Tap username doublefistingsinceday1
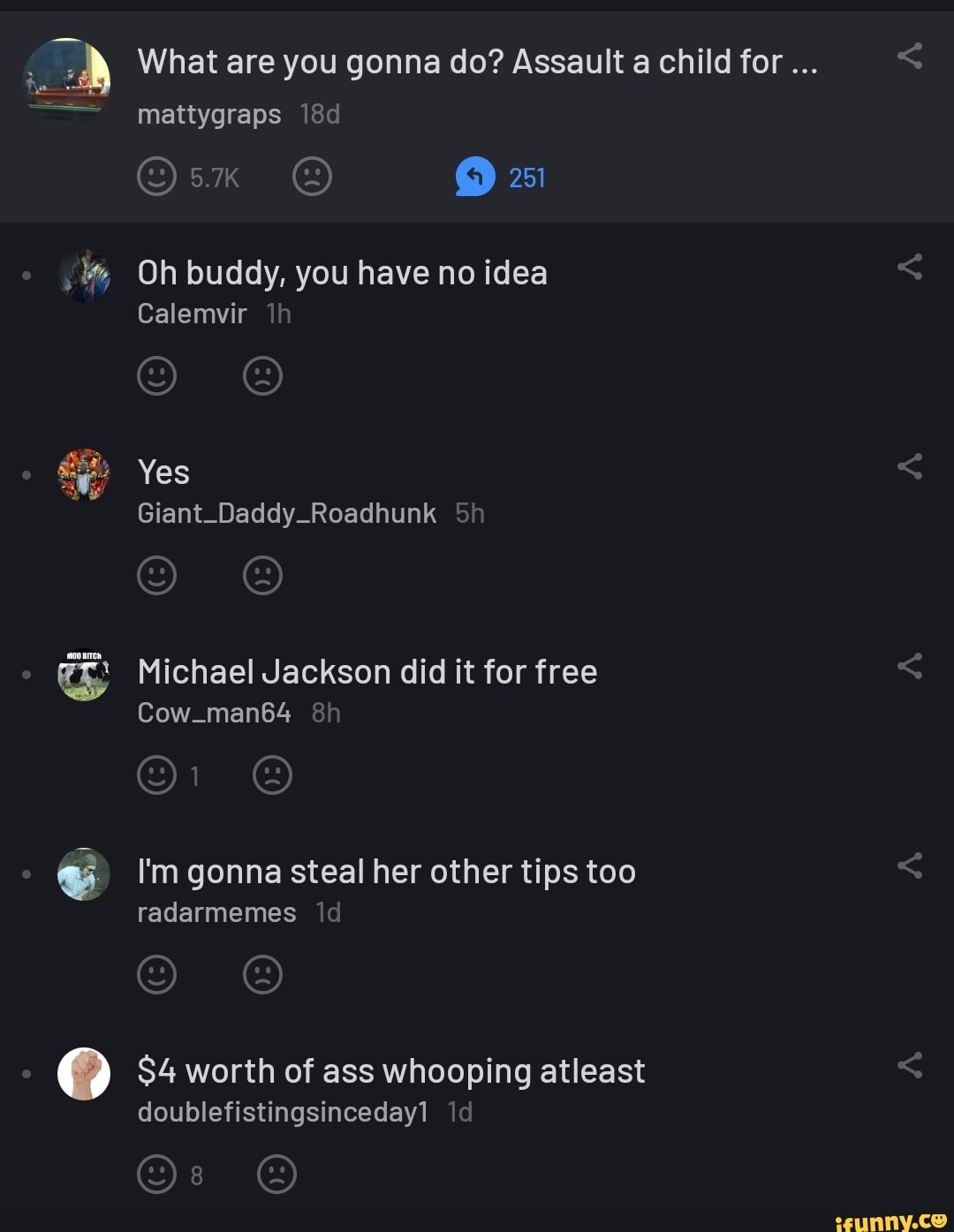This screenshot has height=1232, width=954. click(283, 1113)
